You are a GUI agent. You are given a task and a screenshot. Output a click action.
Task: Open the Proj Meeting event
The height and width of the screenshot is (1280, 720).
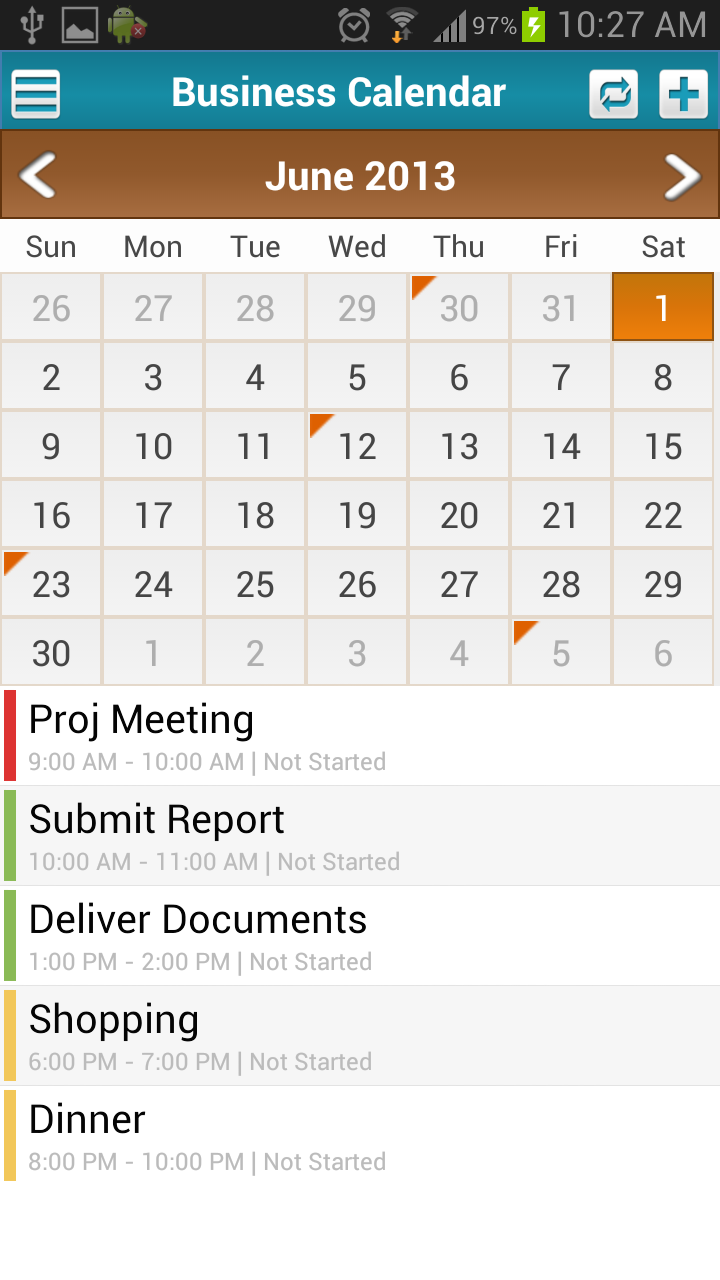(x=360, y=736)
